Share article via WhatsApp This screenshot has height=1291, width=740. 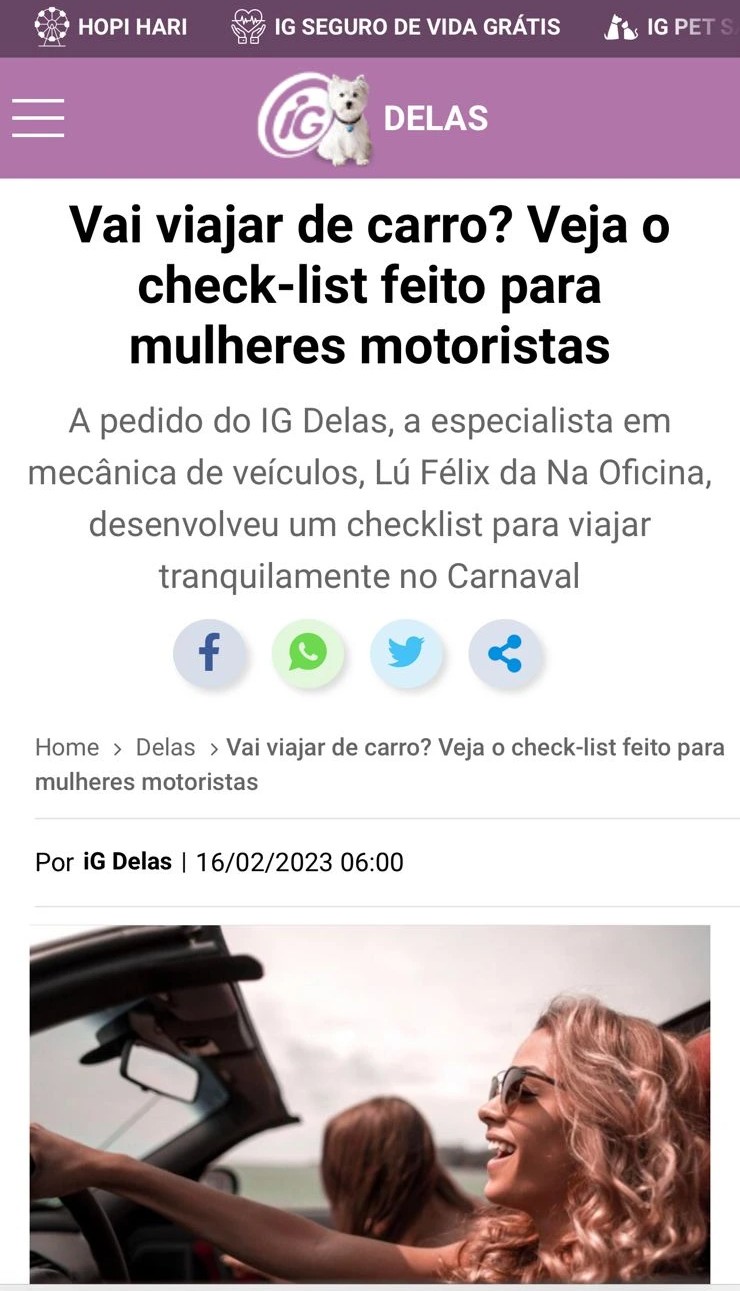(x=307, y=654)
